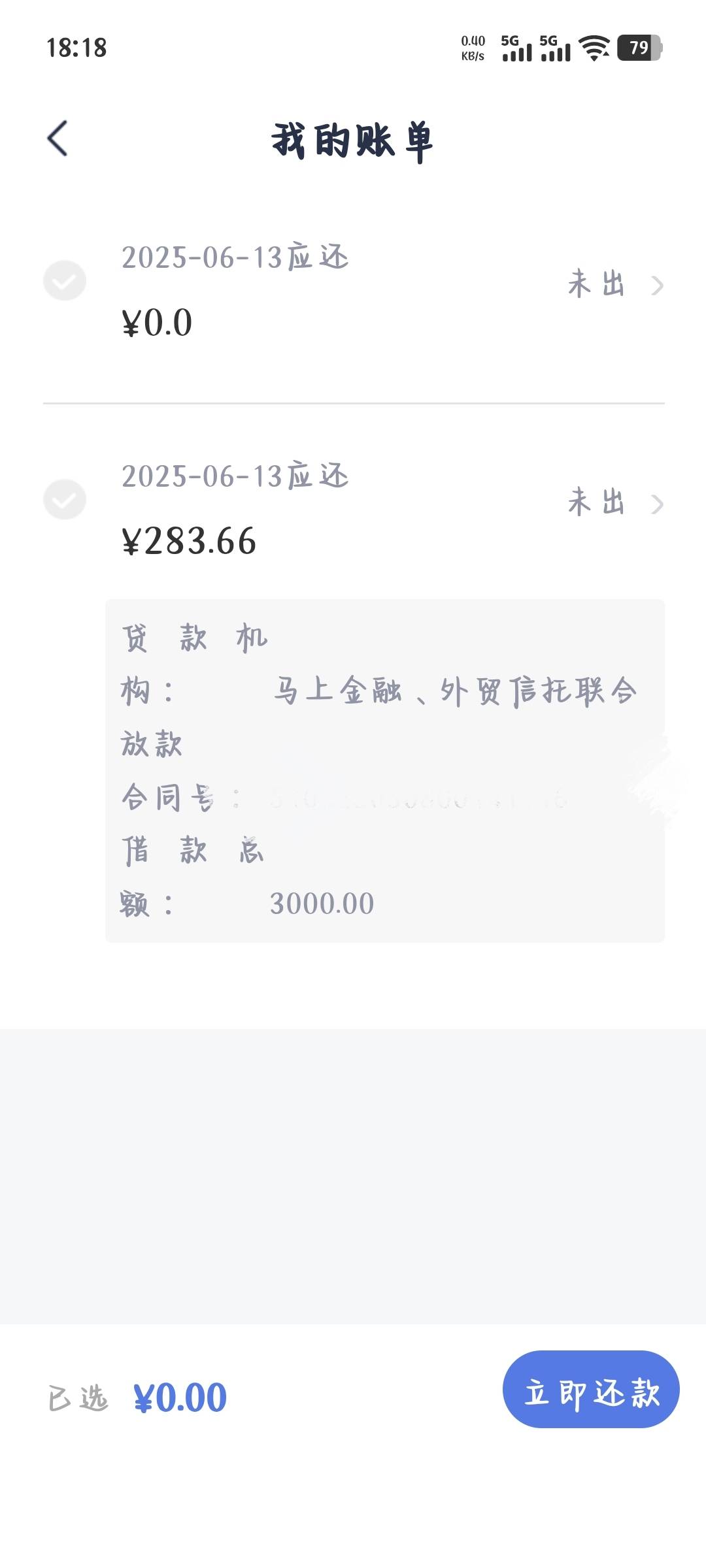Open details of the ¥0.0 bill
Screen dimensions: 706x1568
point(616,284)
